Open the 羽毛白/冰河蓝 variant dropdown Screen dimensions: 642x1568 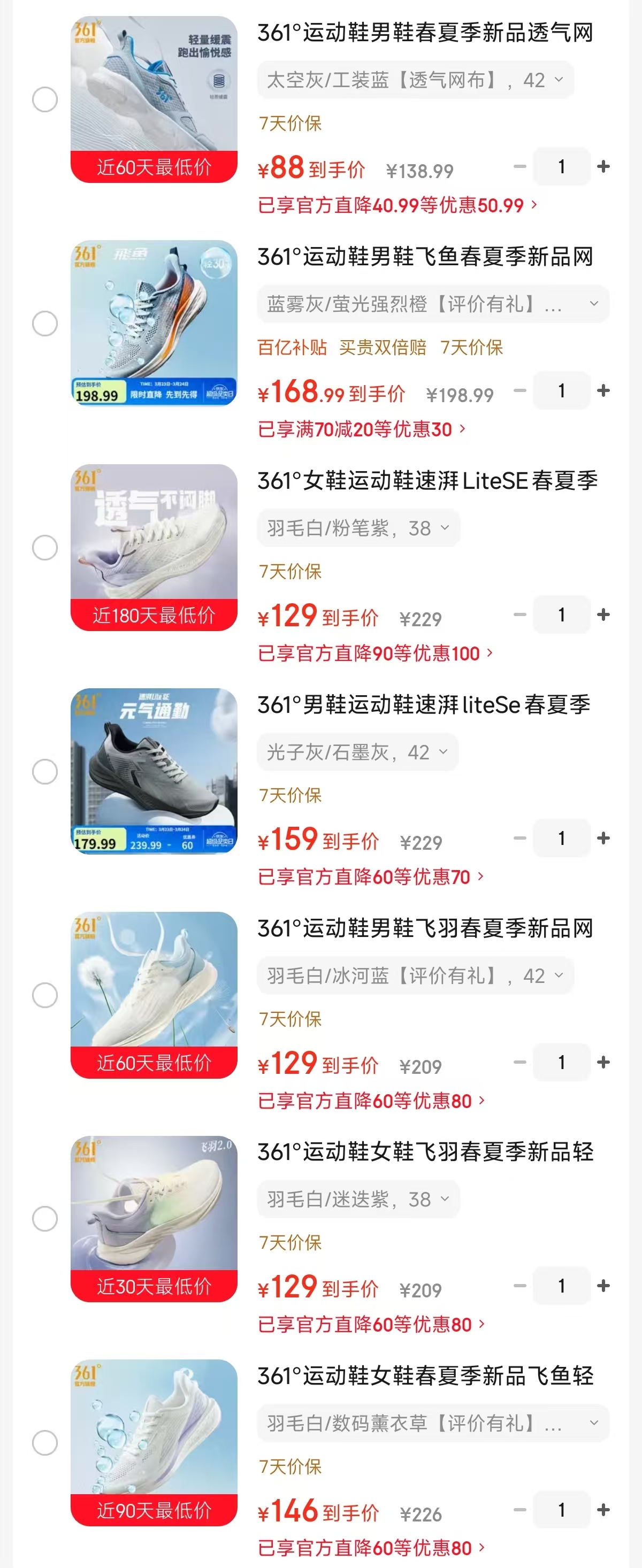click(415, 976)
